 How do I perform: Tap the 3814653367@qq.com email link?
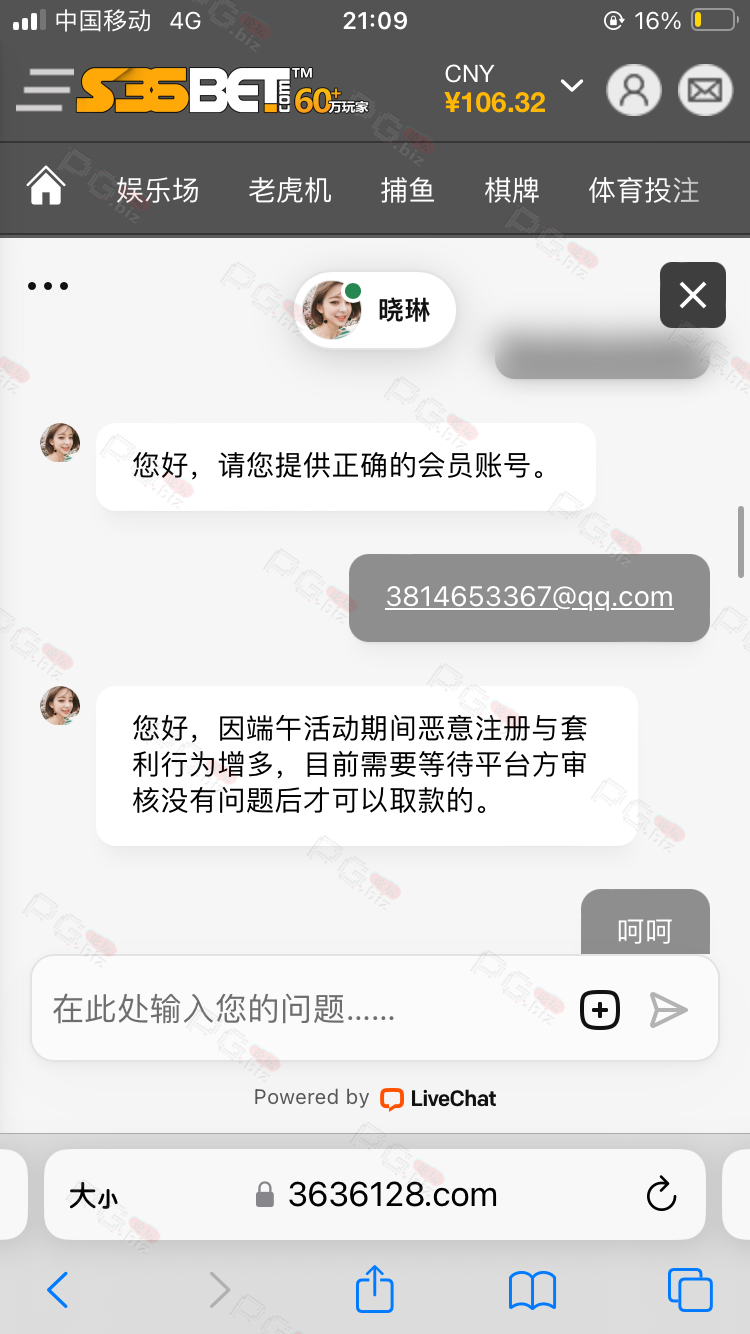[529, 597]
